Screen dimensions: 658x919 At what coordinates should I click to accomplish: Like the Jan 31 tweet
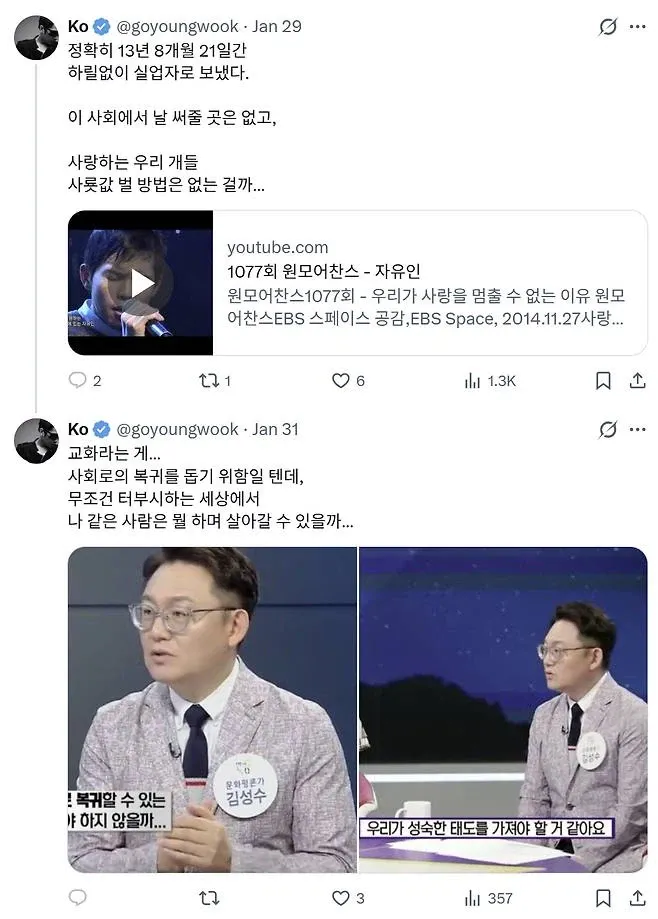pyautogui.click(x=341, y=897)
